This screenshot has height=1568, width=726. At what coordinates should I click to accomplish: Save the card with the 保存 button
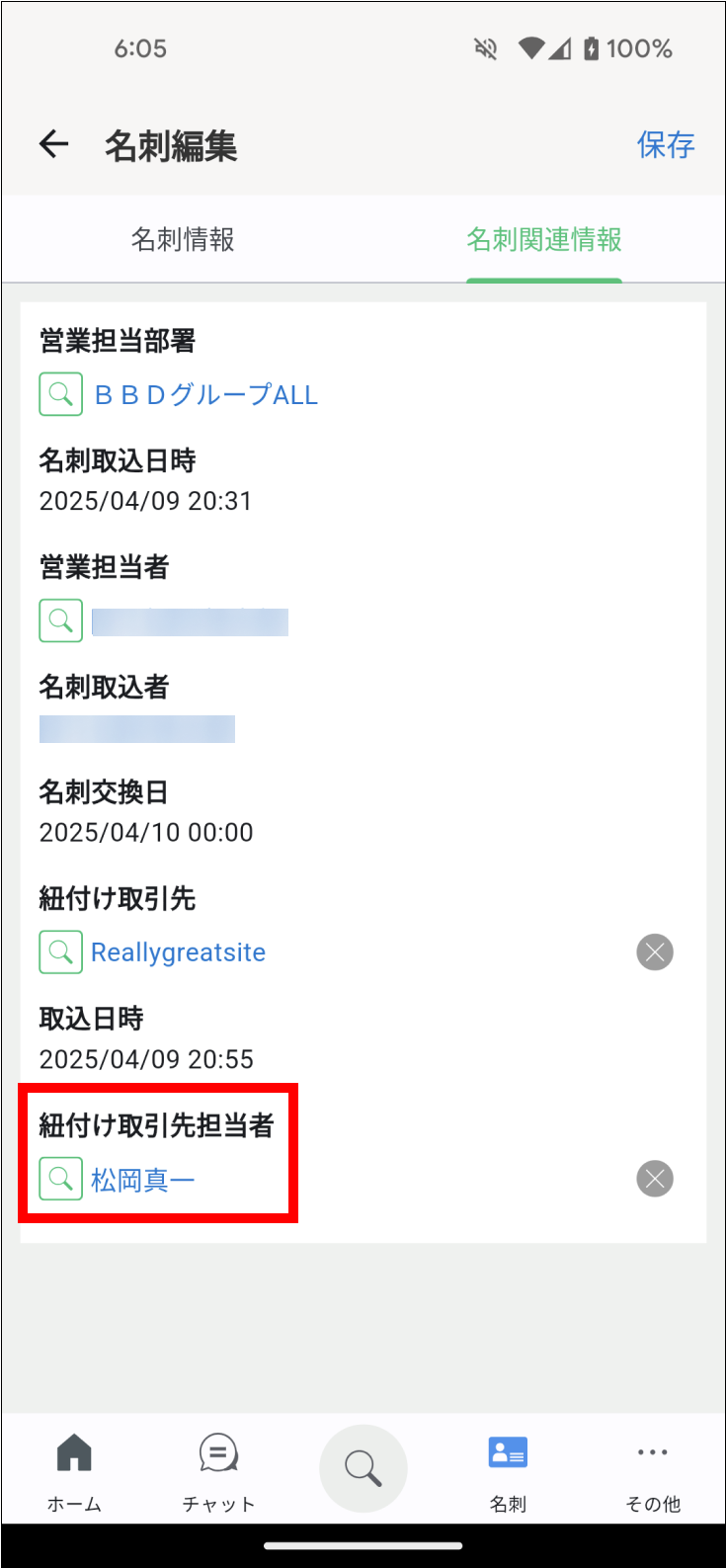click(x=666, y=144)
